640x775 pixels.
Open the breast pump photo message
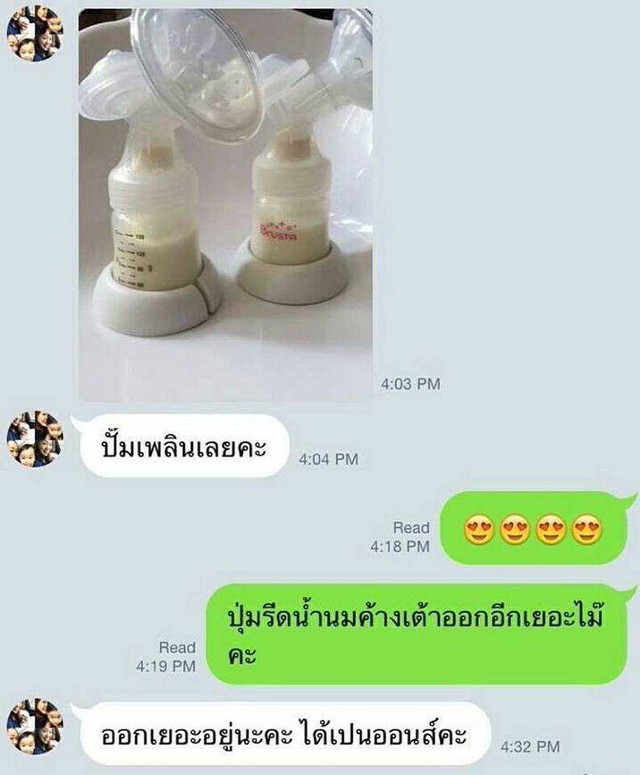tap(225, 205)
